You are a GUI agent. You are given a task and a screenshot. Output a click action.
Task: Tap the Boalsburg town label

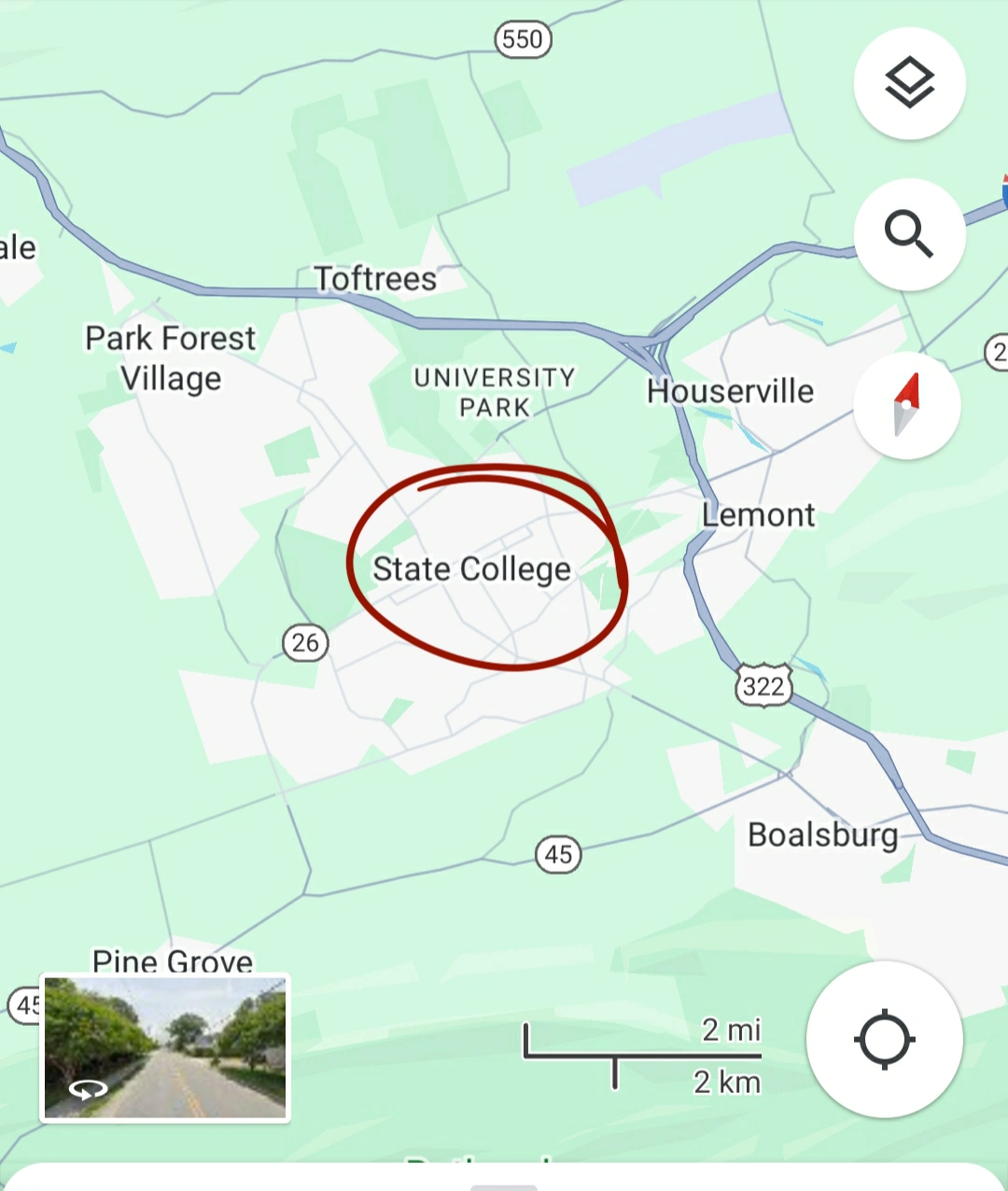(822, 834)
